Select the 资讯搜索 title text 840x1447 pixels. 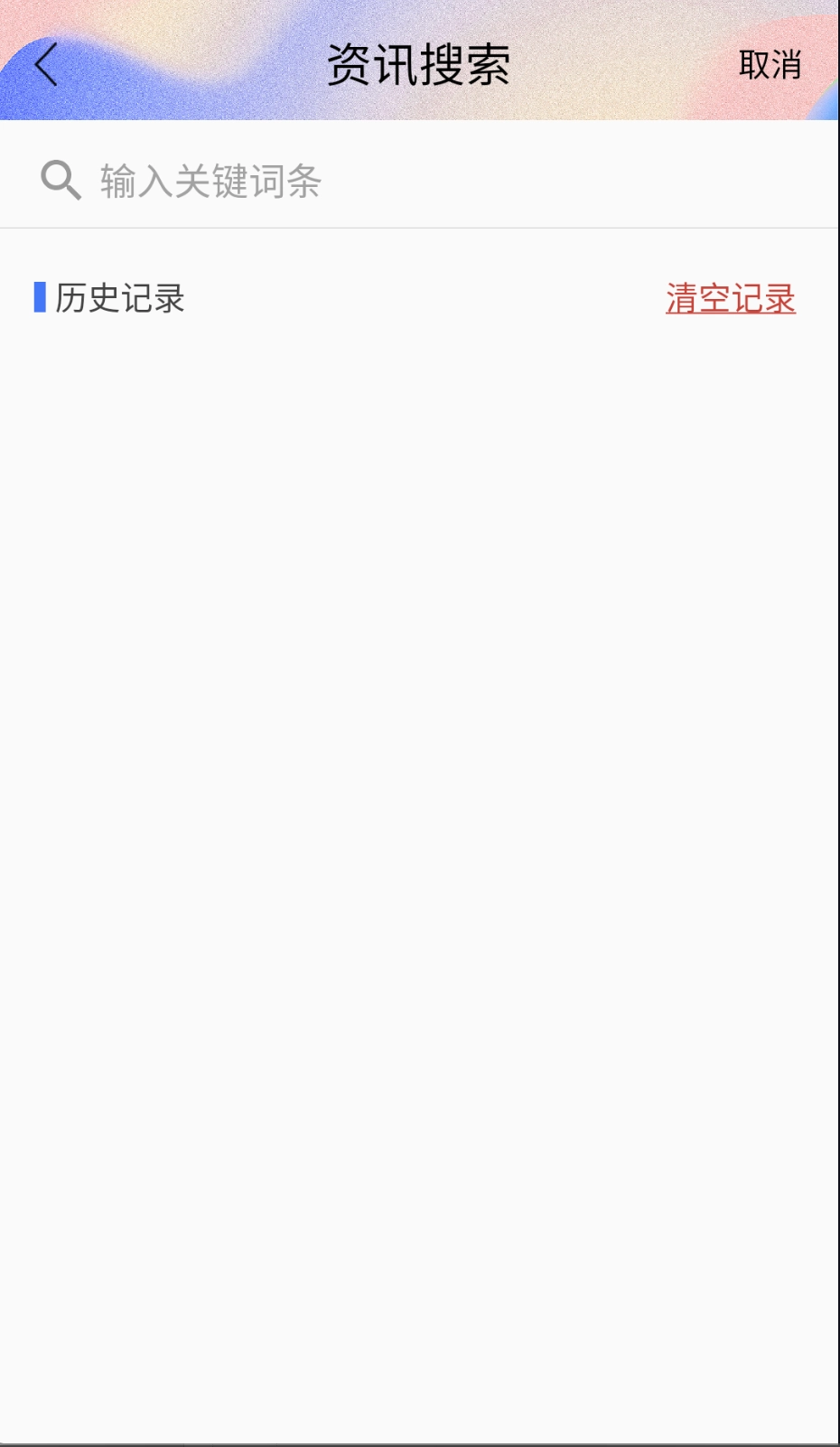(x=420, y=63)
